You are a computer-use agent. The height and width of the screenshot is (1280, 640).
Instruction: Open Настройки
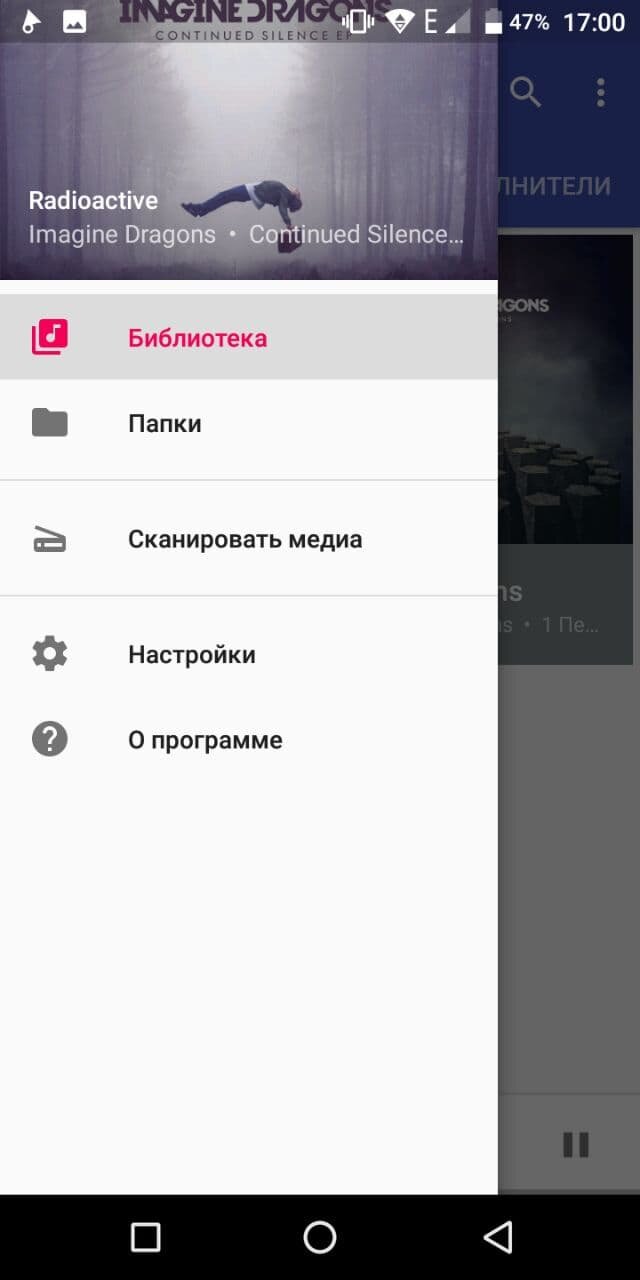coord(248,655)
